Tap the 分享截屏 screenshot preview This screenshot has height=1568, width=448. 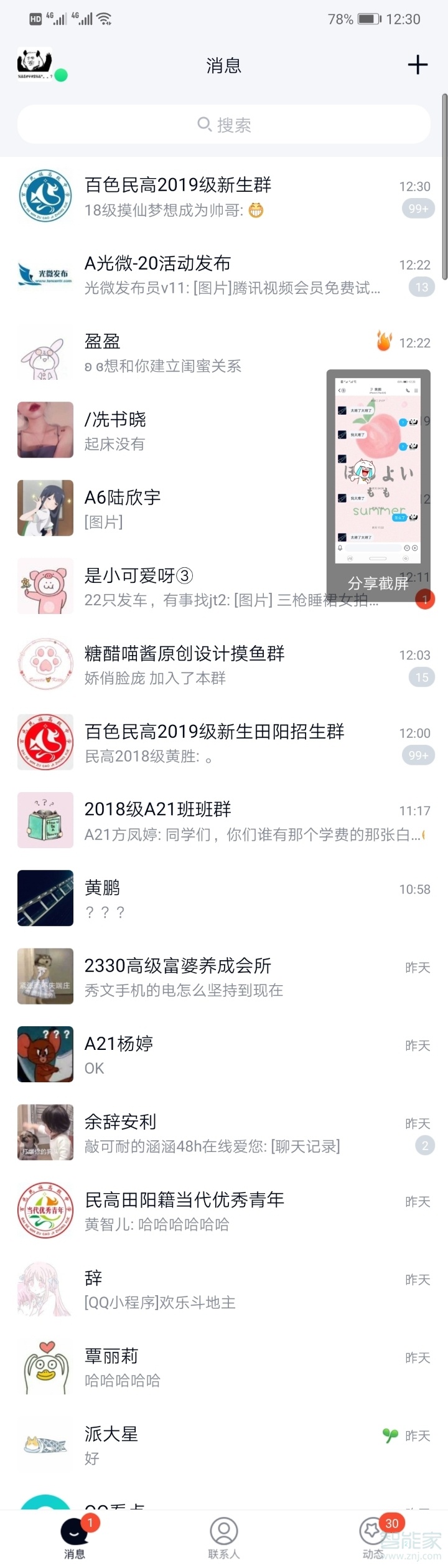378,479
